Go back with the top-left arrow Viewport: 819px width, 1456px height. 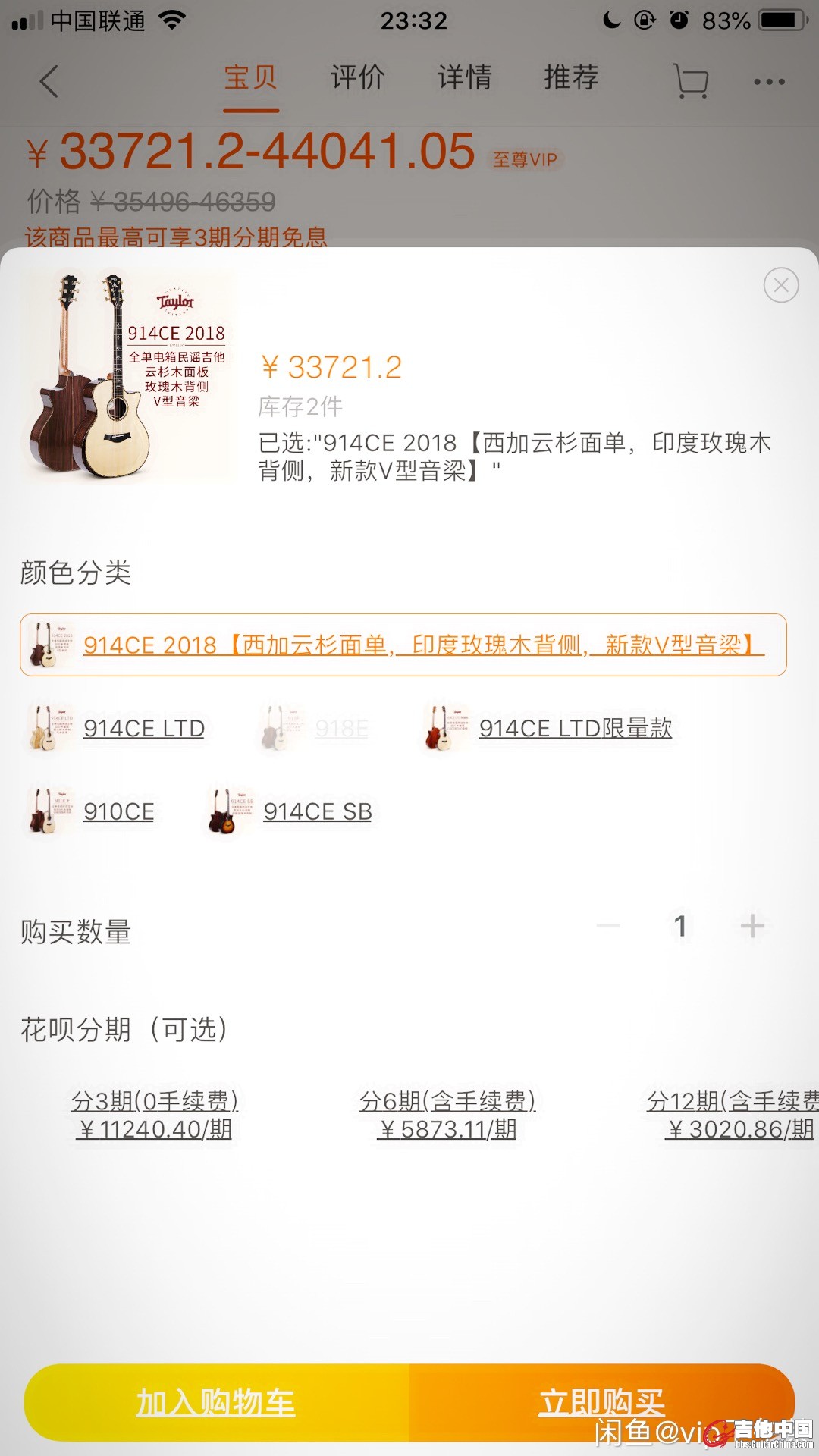49,81
